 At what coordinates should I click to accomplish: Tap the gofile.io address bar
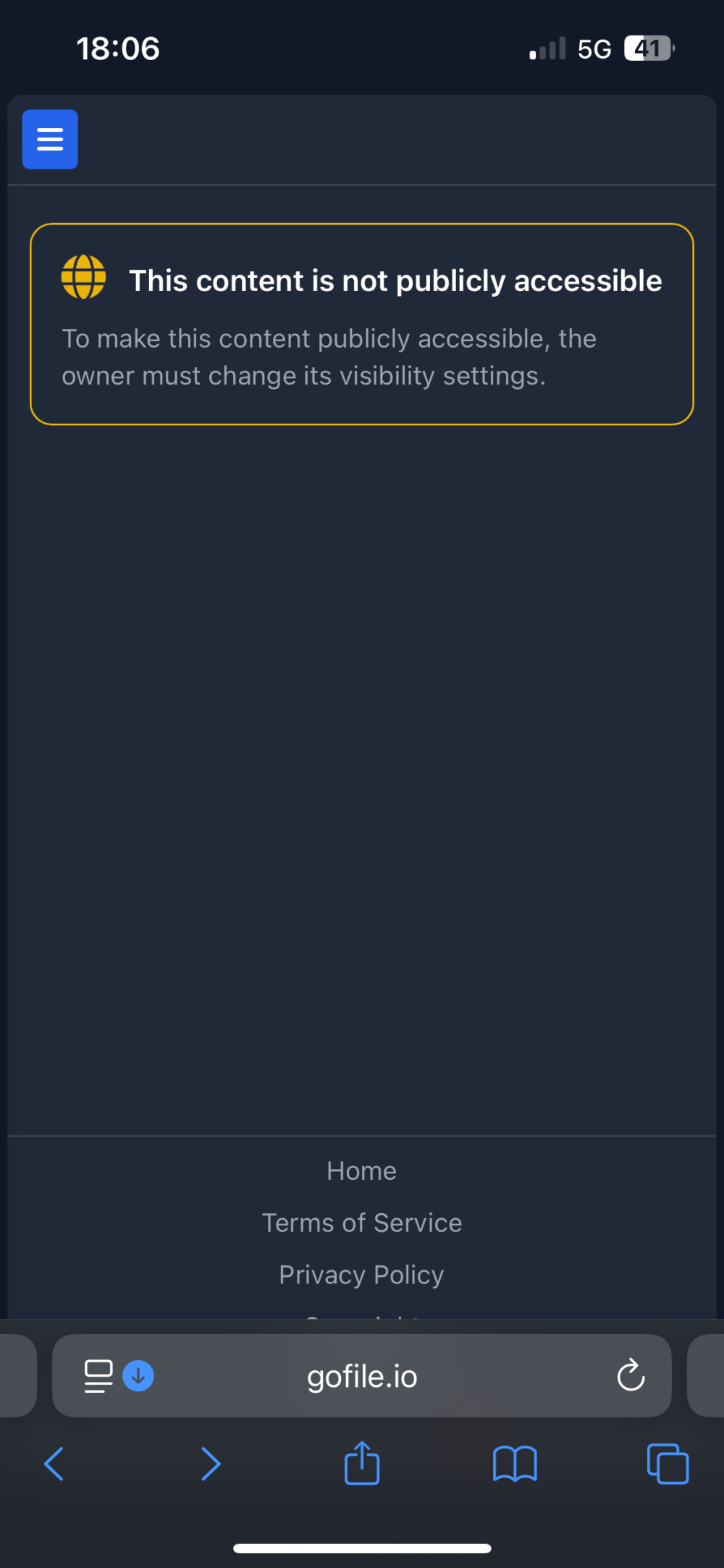[362, 1377]
